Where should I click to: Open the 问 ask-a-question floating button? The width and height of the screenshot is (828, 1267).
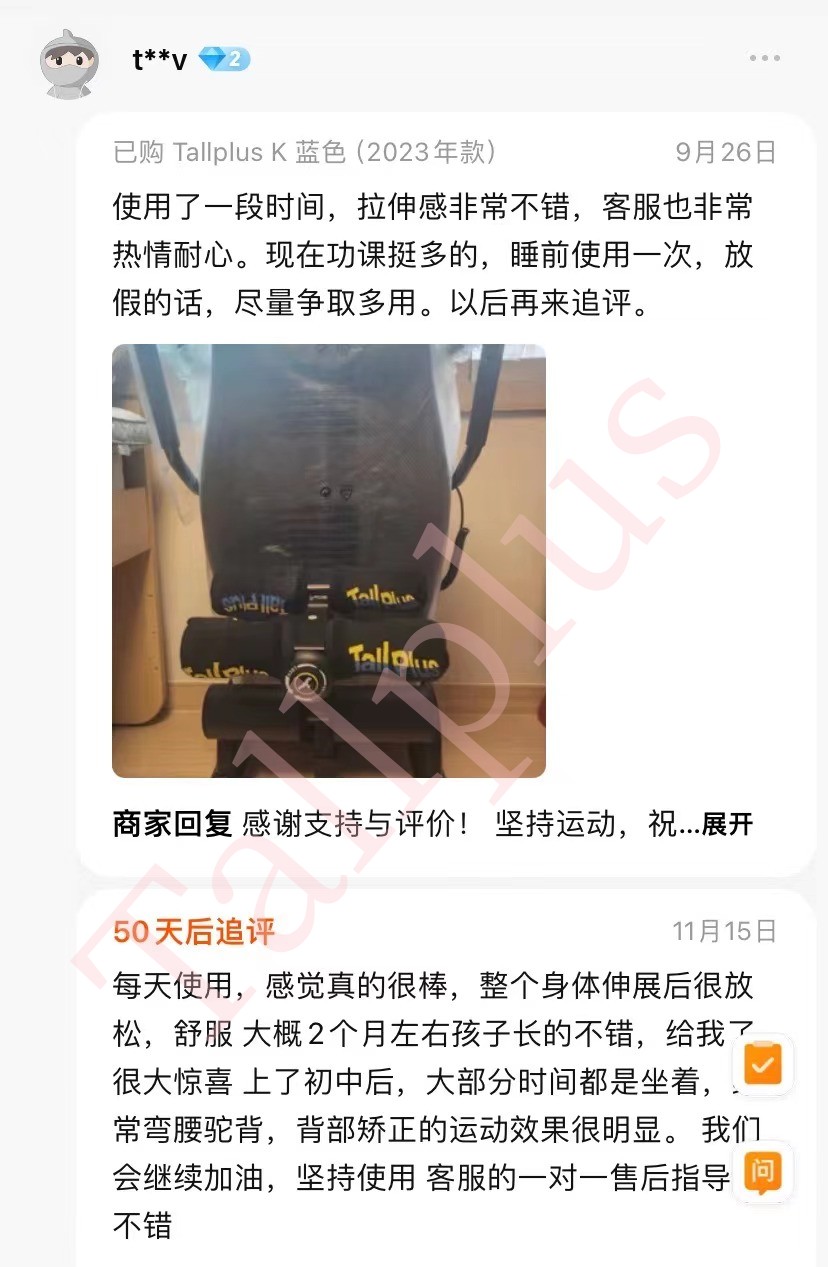pyautogui.click(x=763, y=1170)
